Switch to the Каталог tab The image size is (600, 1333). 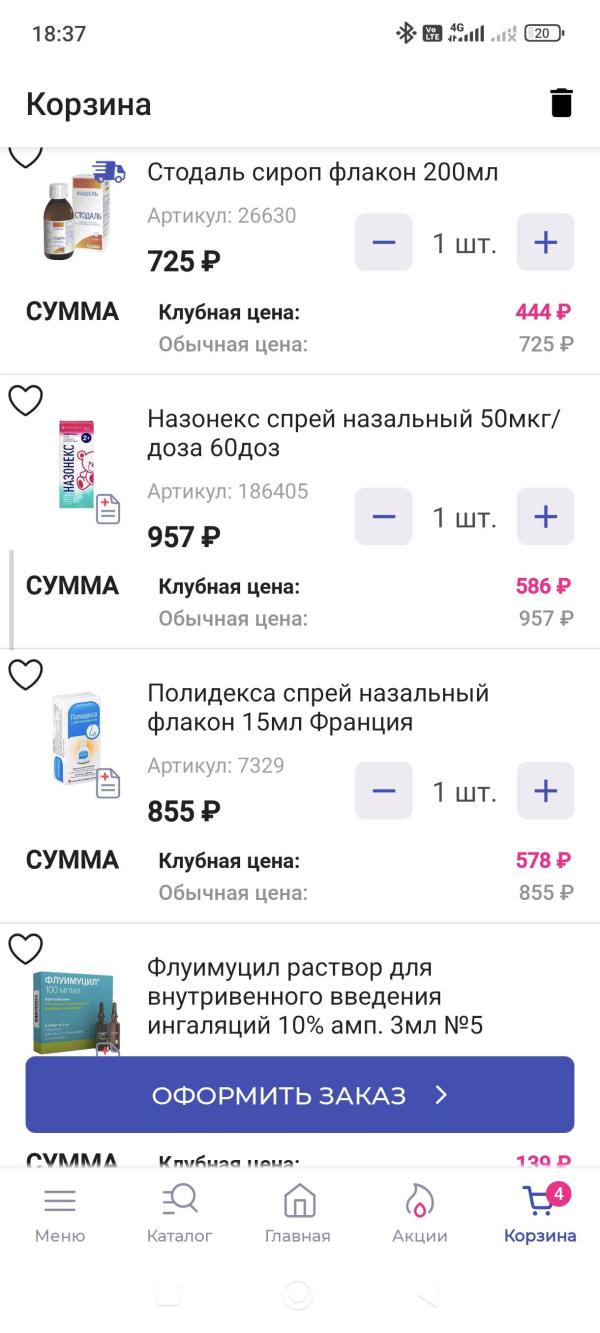tap(180, 1213)
